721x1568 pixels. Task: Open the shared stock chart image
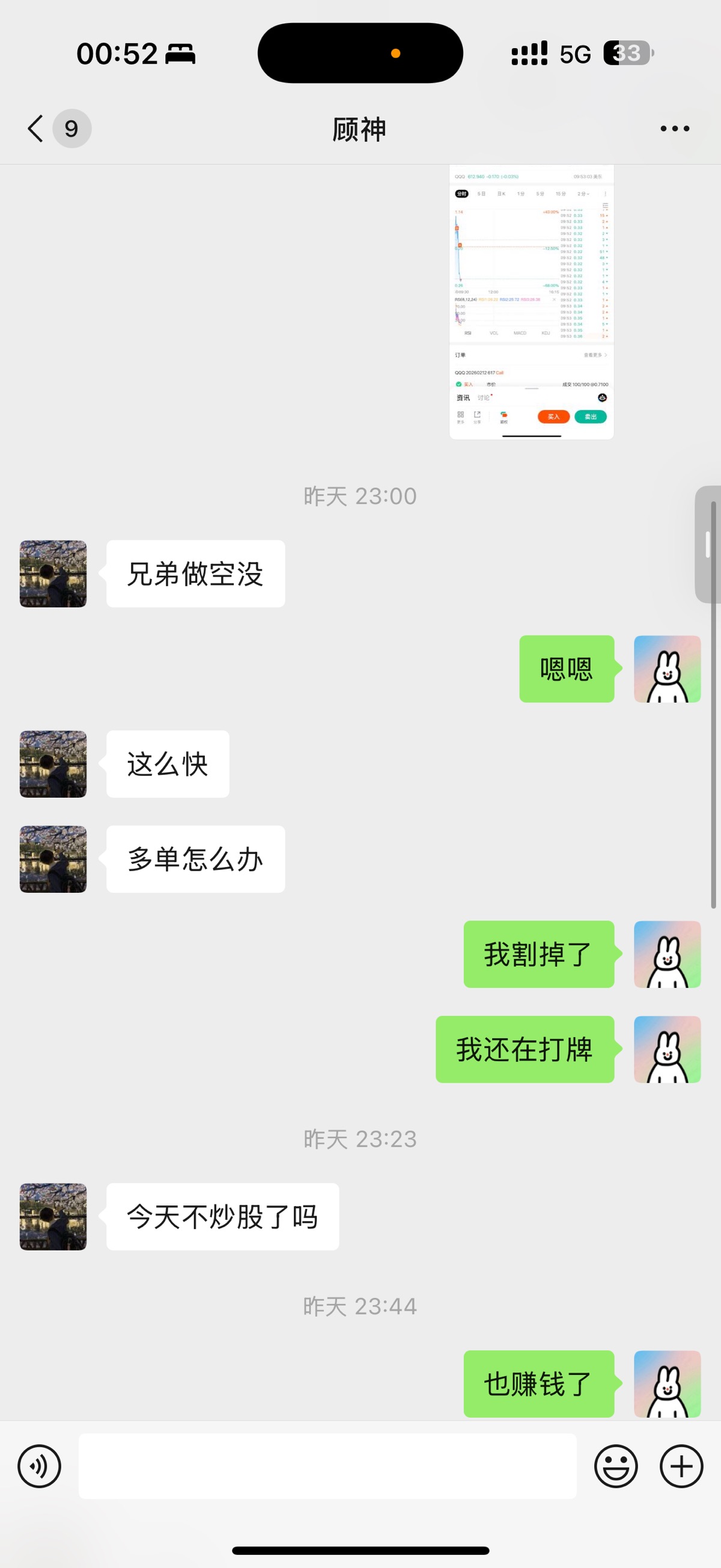[x=531, y=302]
